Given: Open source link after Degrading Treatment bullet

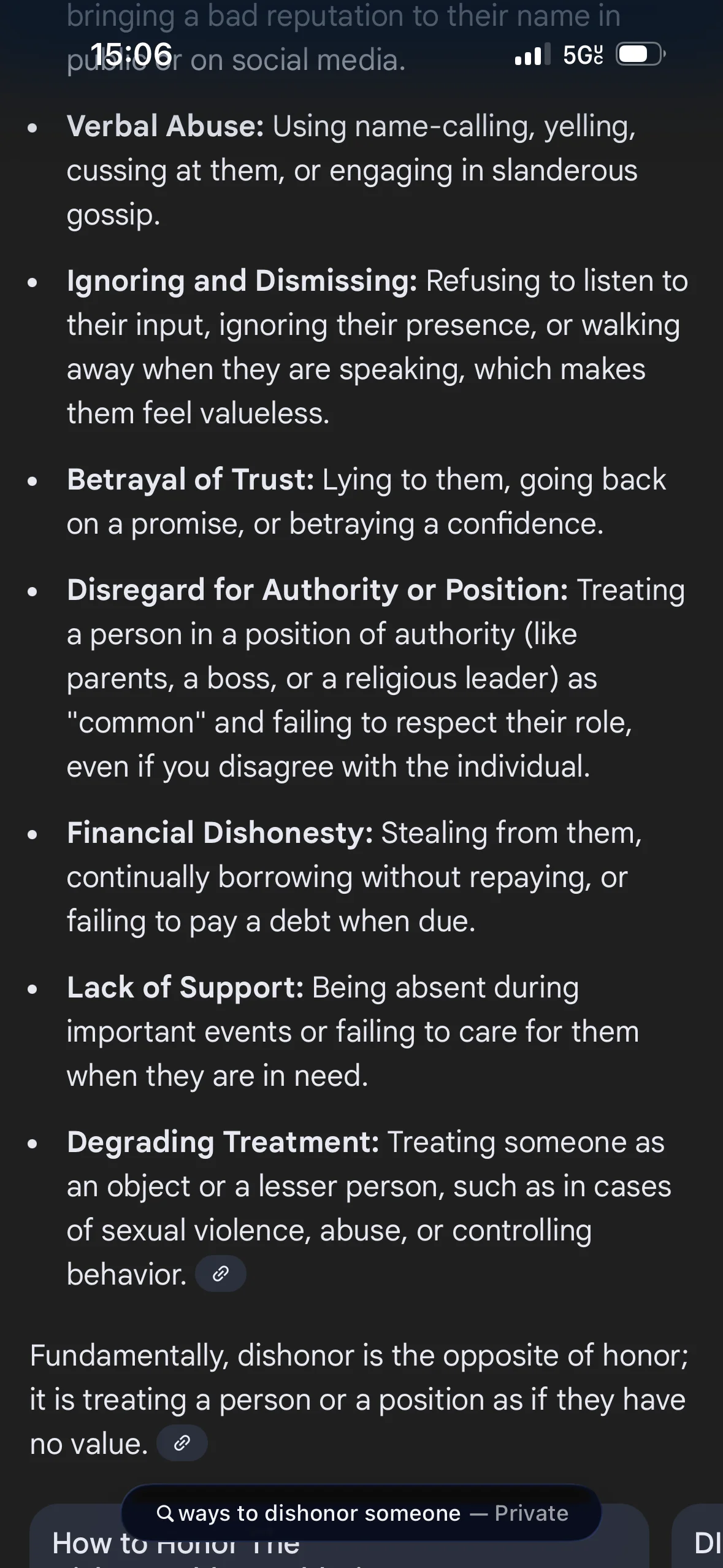Looking at the screenshot, I should pos(221,1274).
